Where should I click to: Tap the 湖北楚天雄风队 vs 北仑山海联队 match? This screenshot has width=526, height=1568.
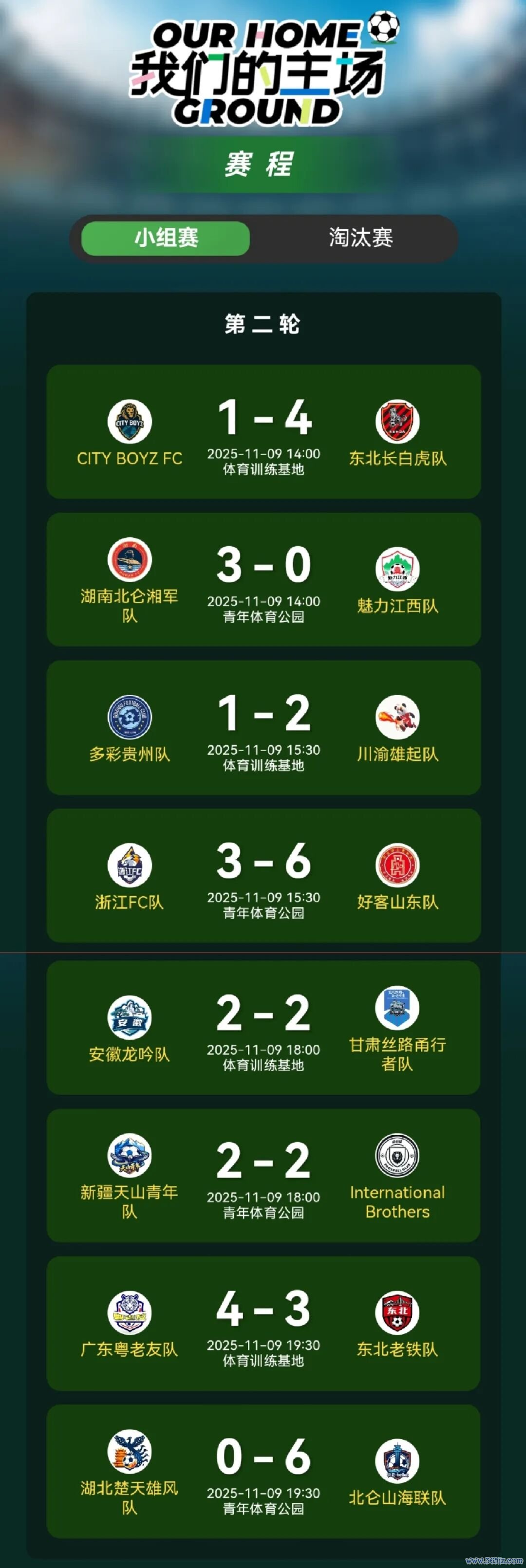coord(263,1471)
